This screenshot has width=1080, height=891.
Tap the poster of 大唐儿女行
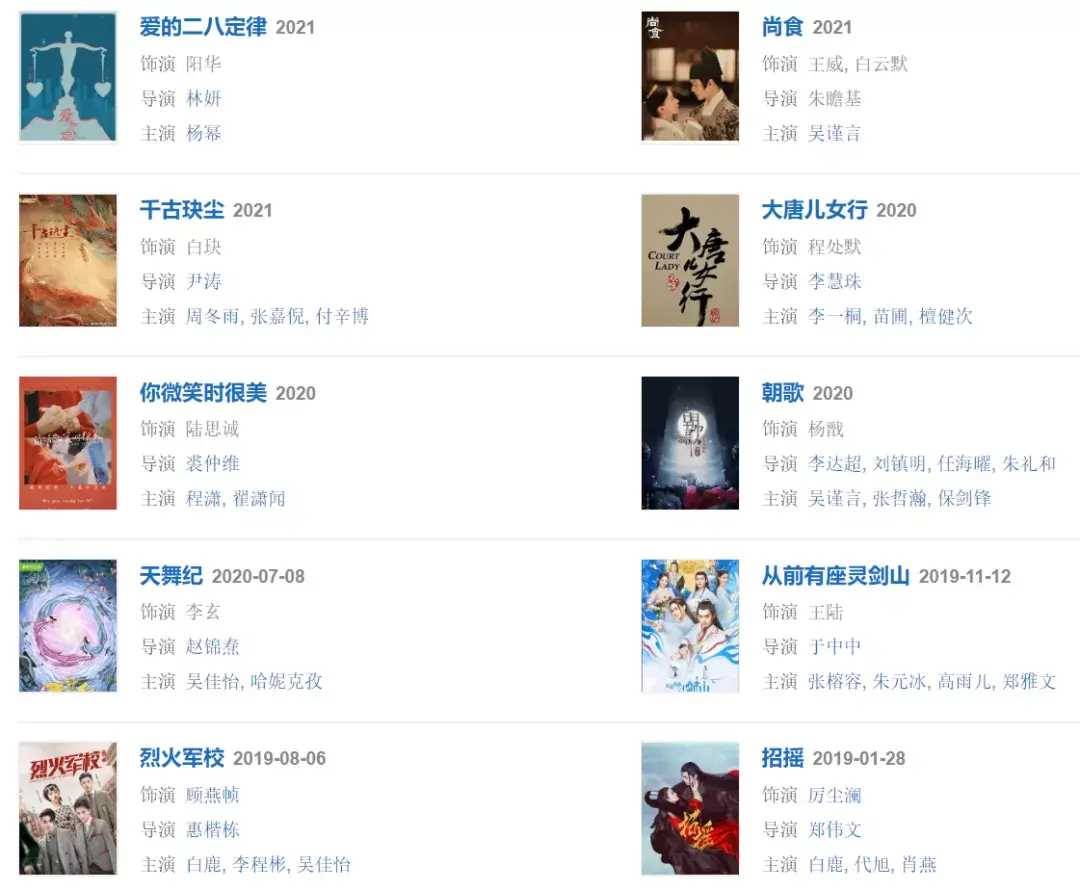point(690,260)
